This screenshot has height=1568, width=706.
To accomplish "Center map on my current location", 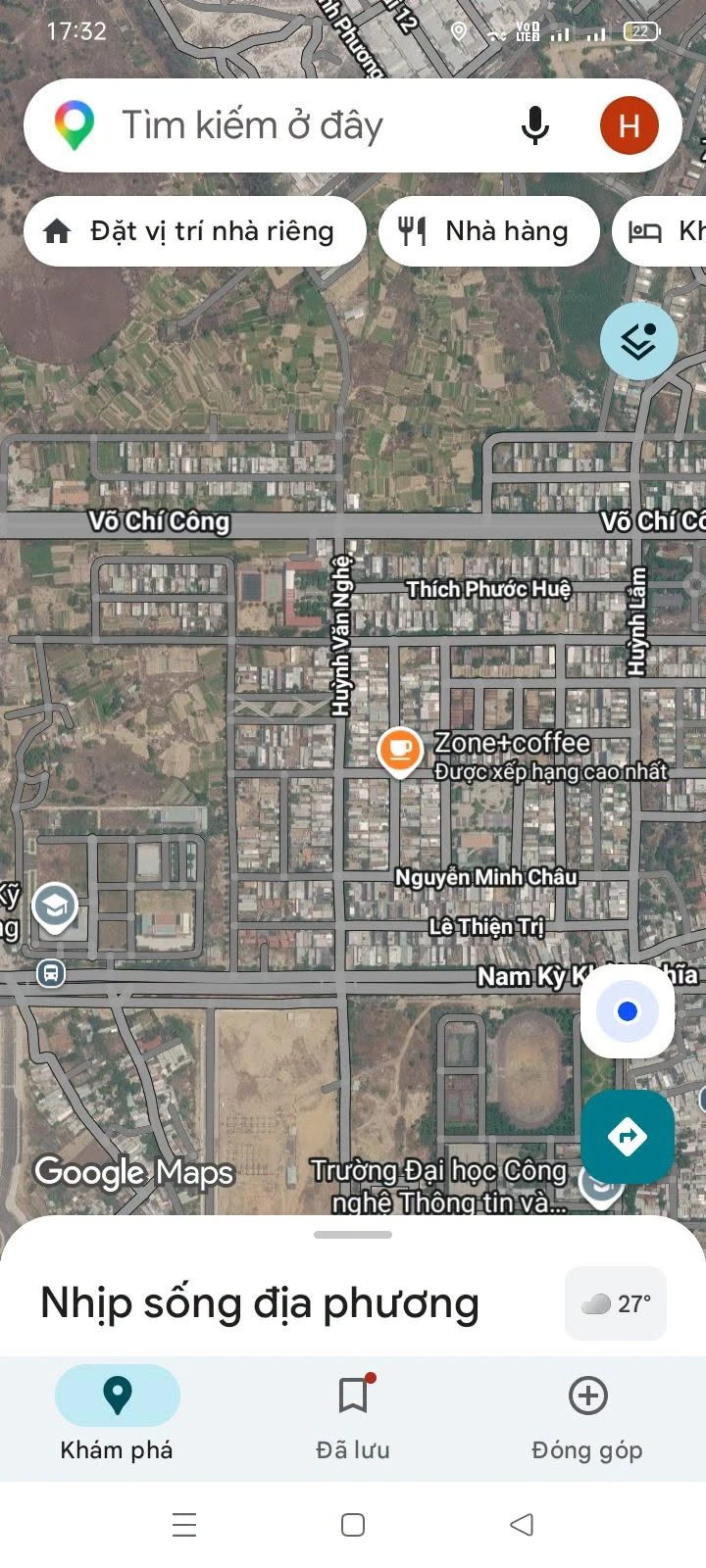I will pyautogui.click(x=628, y=1011).
